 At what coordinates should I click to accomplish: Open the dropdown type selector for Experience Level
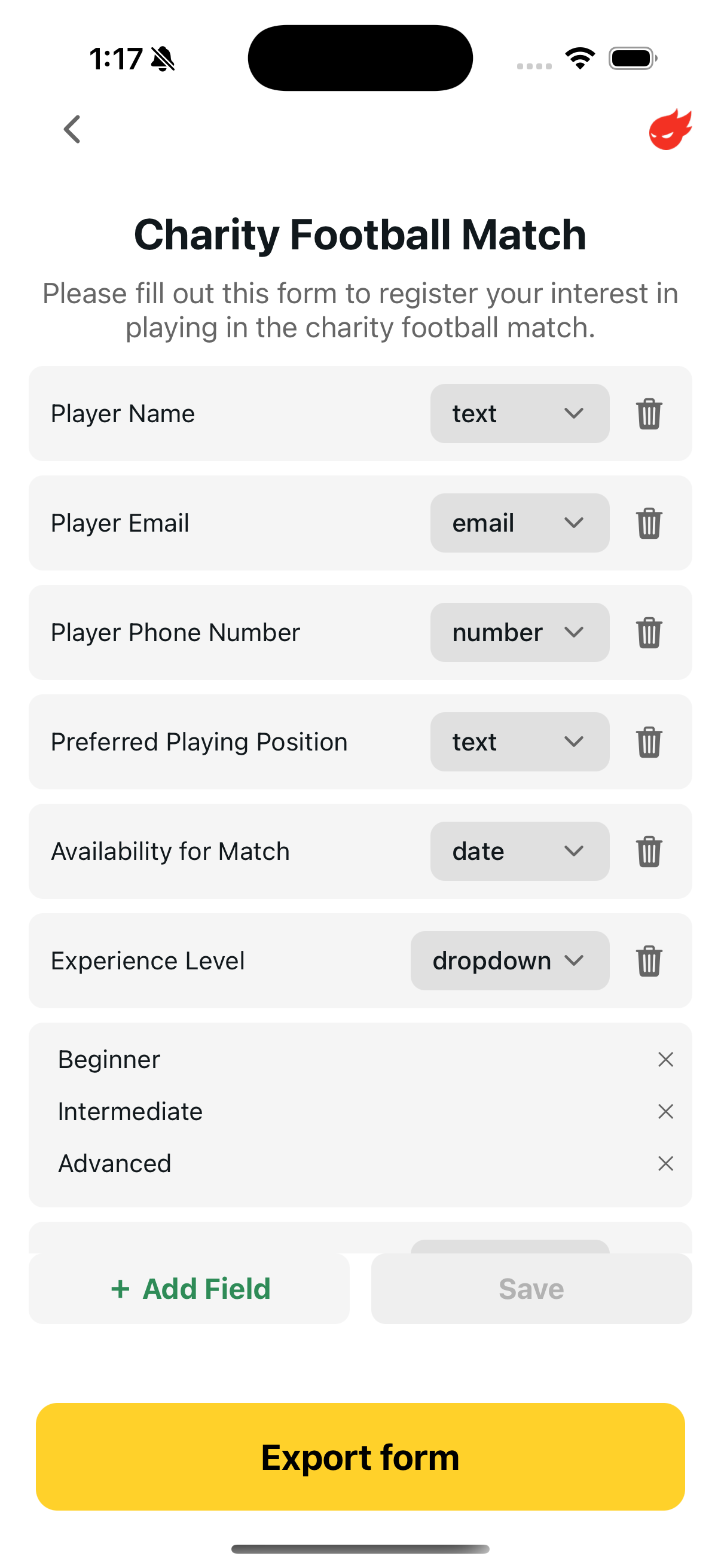[x=509, y=960]
